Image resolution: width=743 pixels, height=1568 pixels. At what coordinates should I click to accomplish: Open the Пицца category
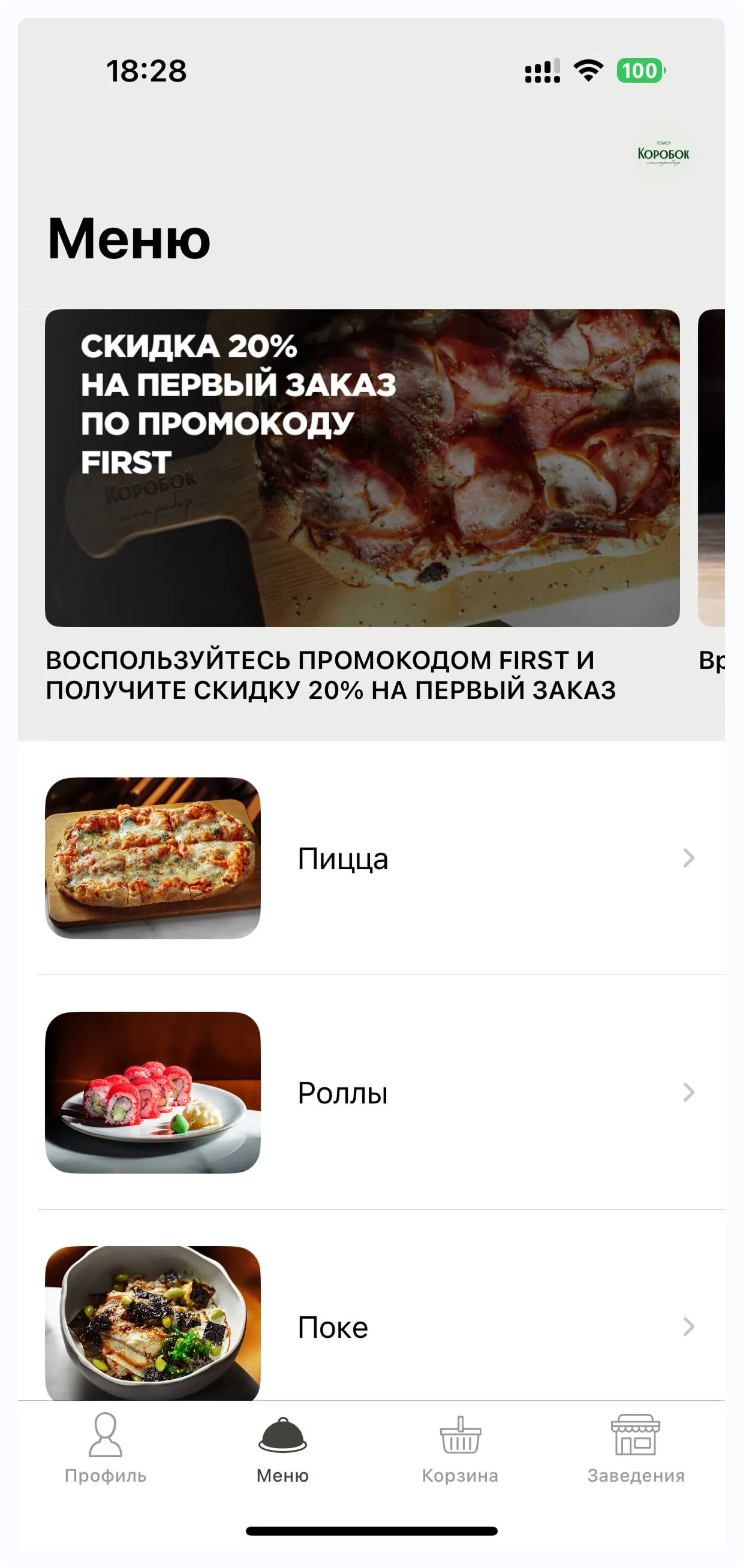tap(372, 858)
